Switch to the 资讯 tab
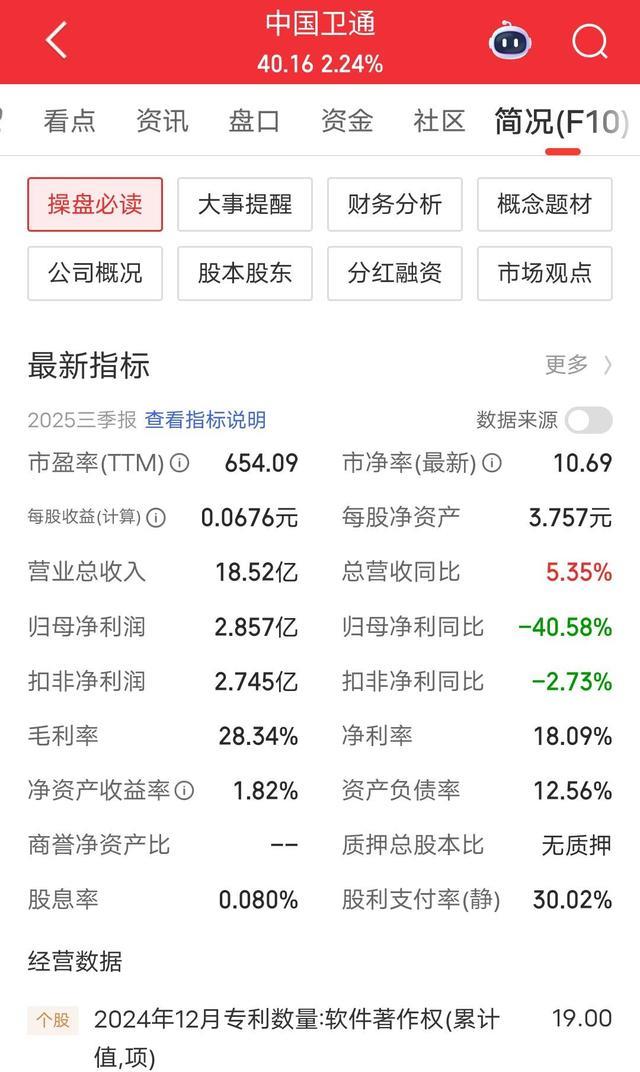This screenshot has width=640, height=1072. click(162, 122)
